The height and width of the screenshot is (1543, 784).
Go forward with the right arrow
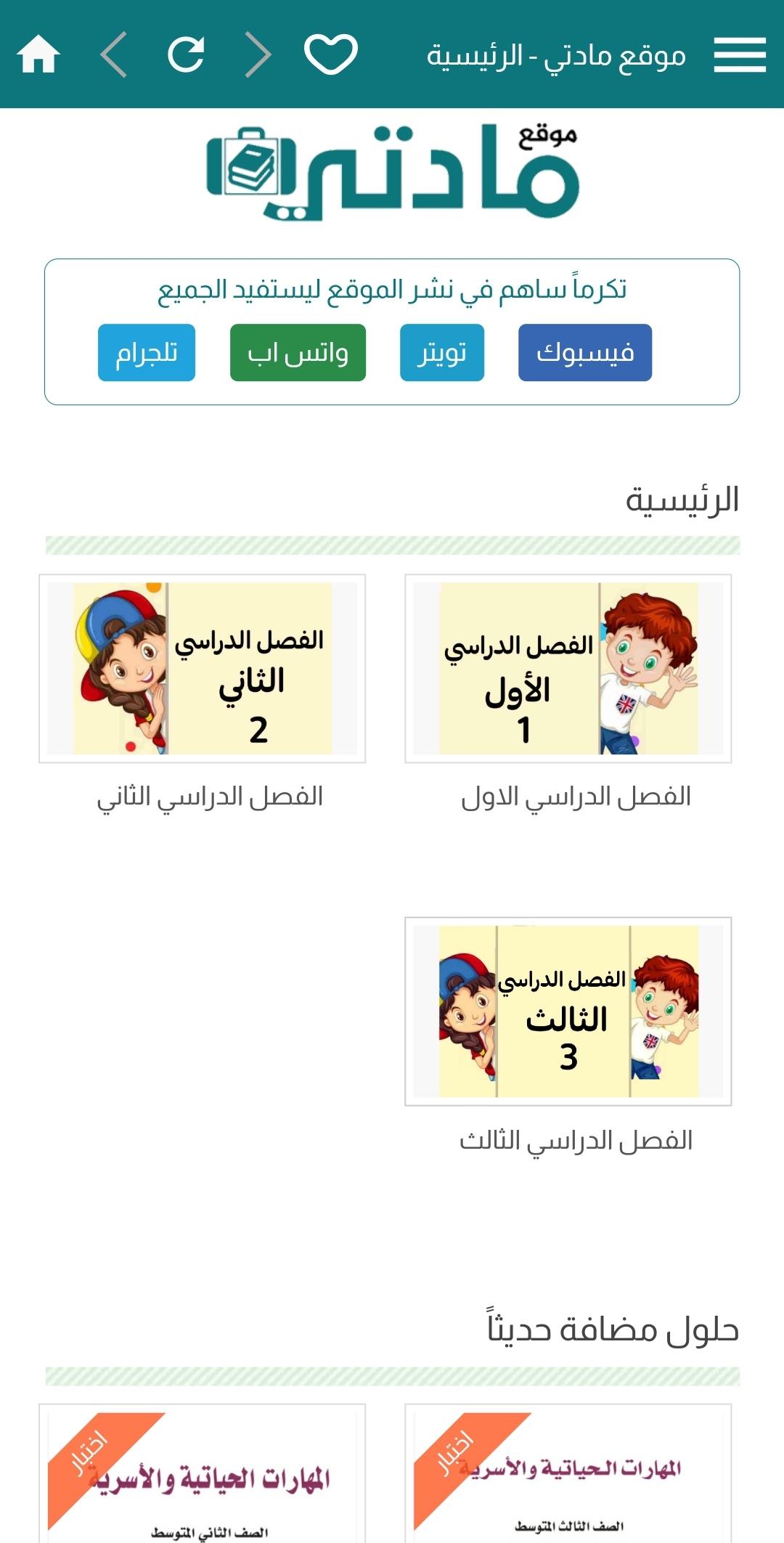(258, 54)
